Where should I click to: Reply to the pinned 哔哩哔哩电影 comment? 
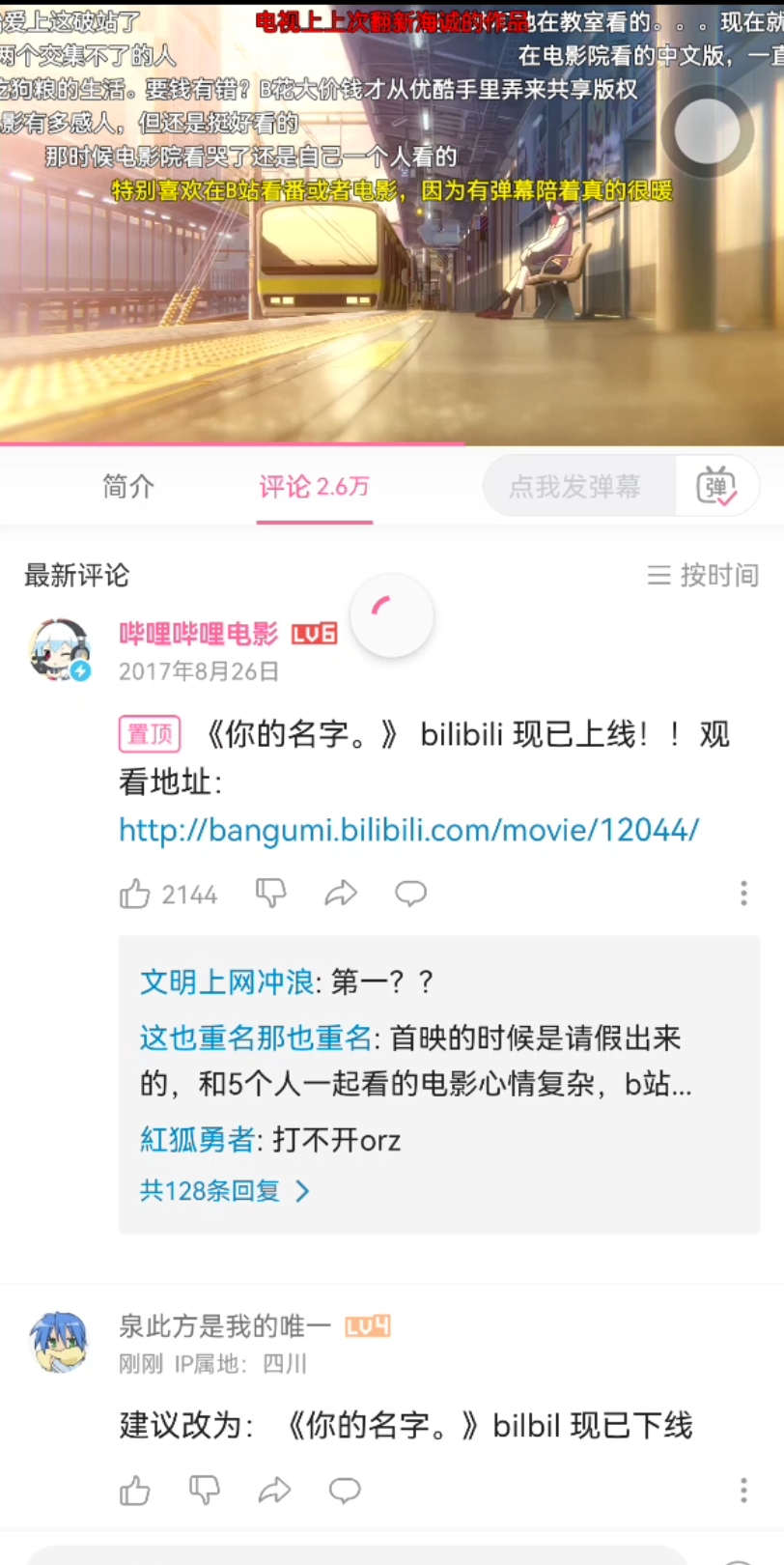pos(410,894)
